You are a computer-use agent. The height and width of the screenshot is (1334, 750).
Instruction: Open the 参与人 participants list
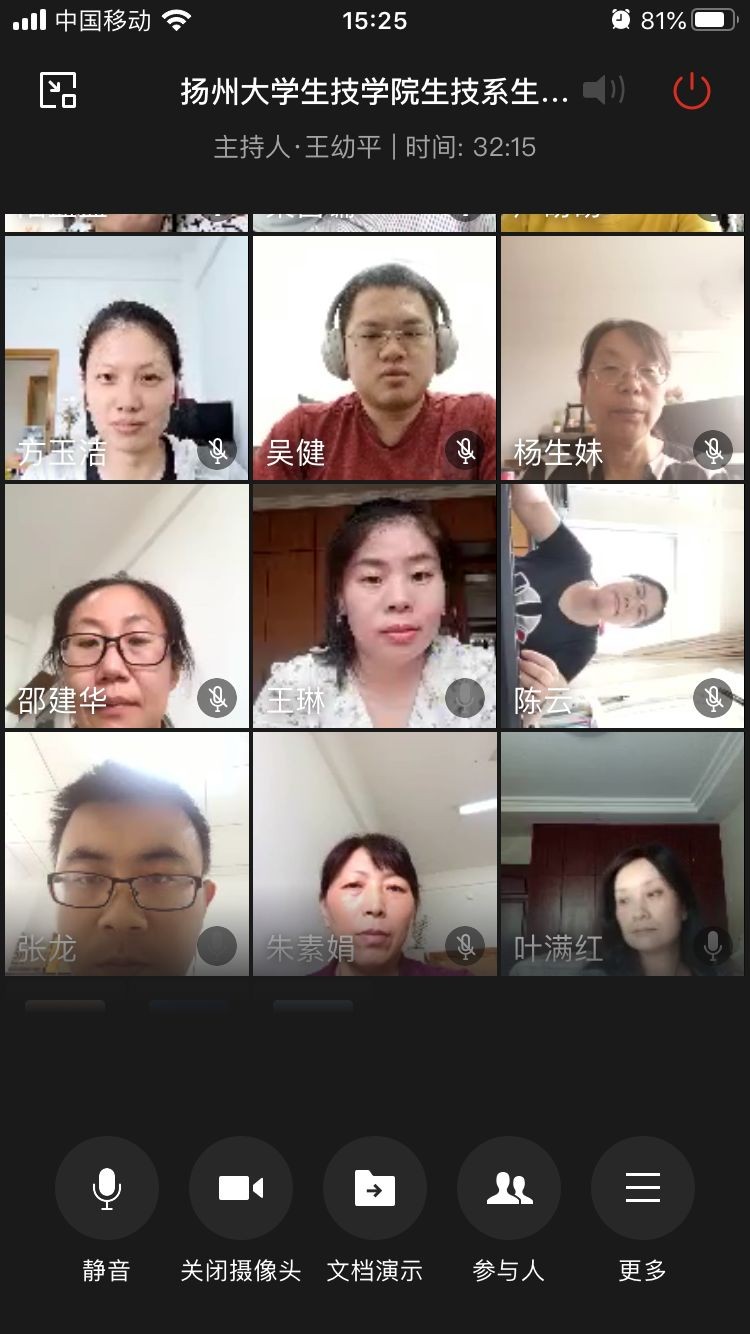pyautogui.click(x=509, y=1189)
